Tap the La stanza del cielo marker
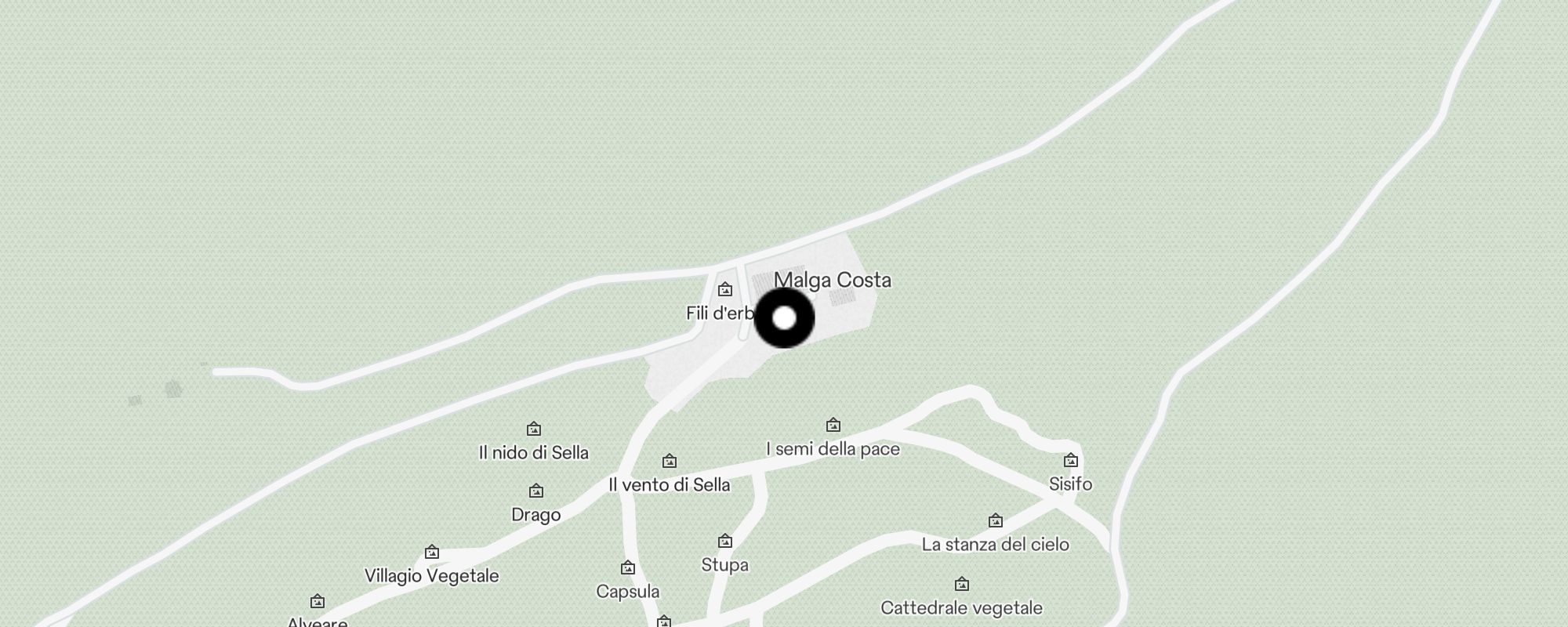1568x627 pixels. tap(996, 520)
